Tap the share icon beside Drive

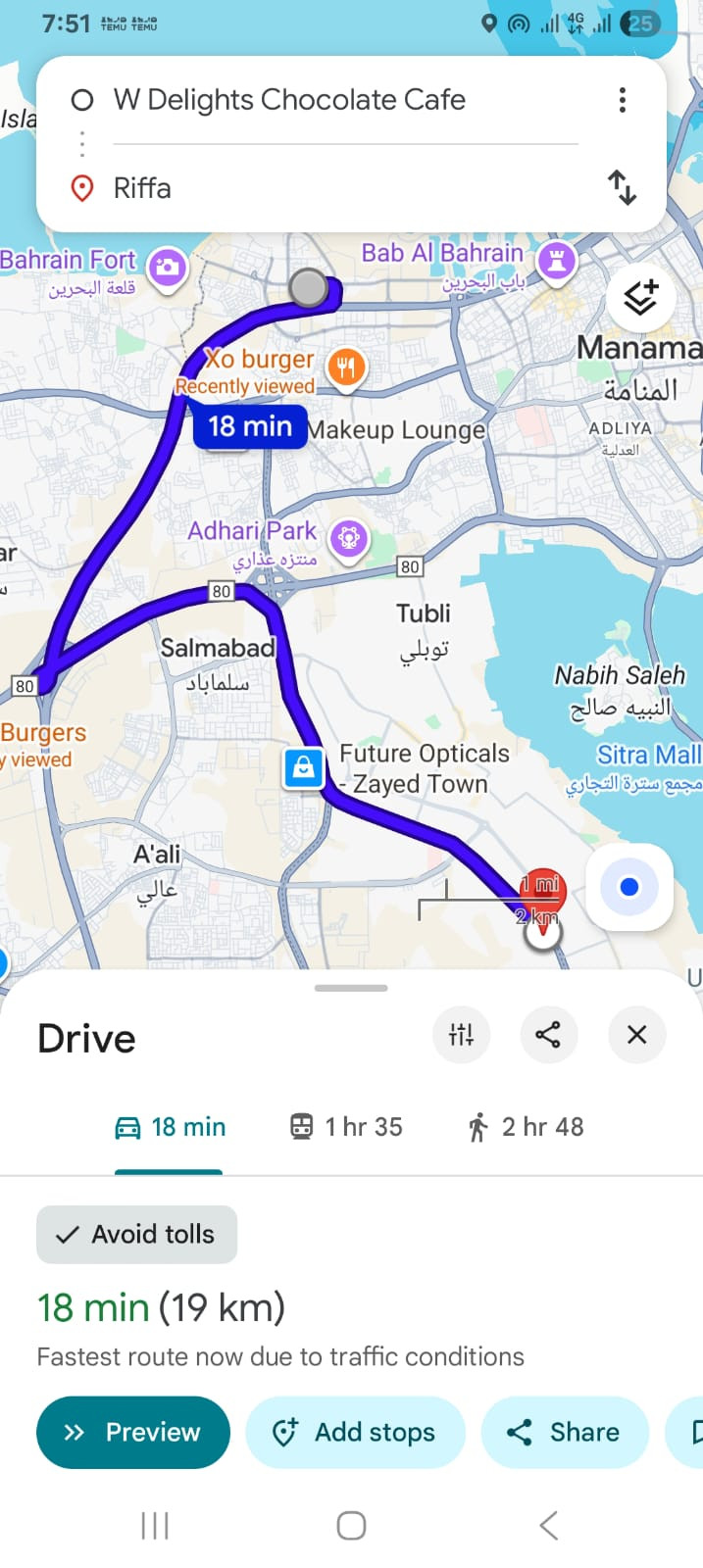click(548, 1034)
